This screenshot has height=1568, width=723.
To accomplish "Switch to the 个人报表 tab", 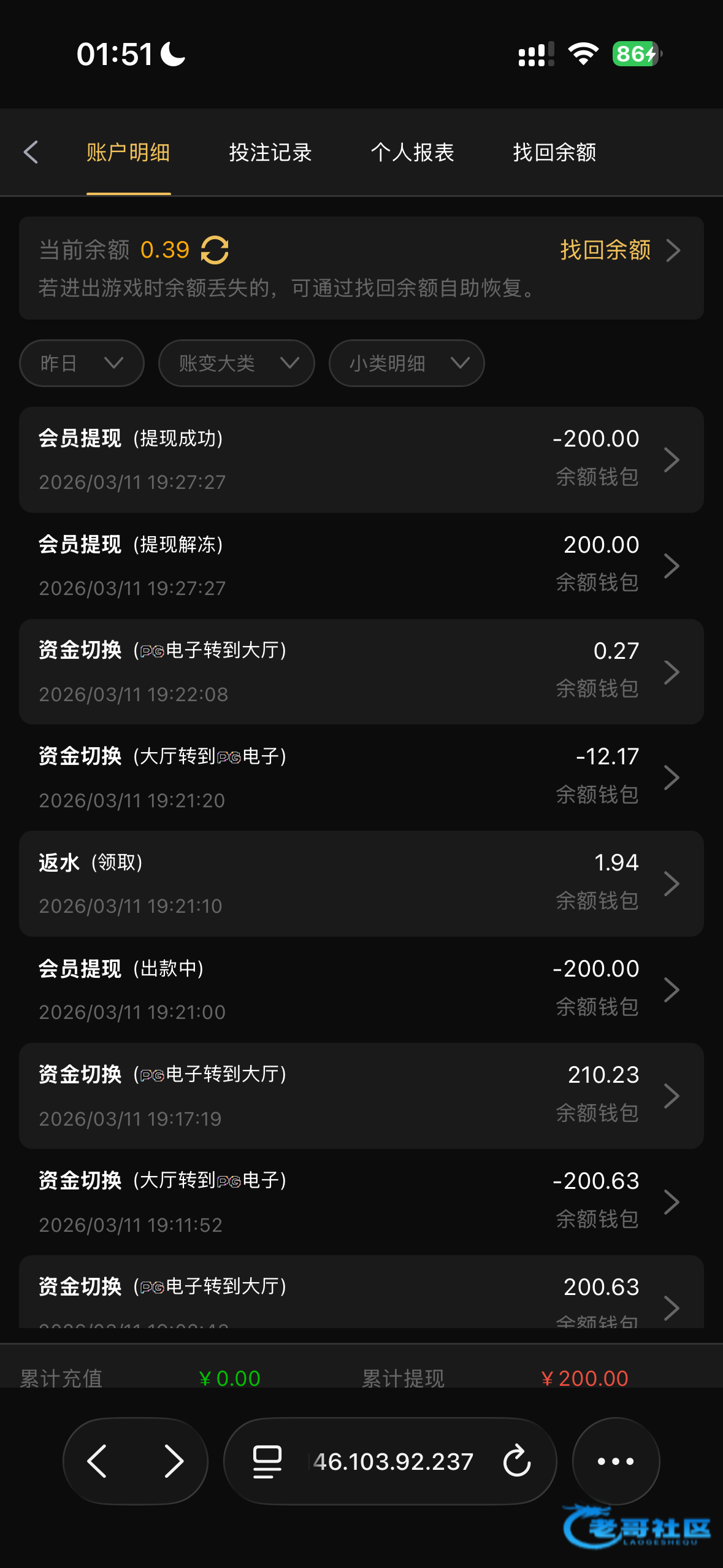I will [x=412, y=152].
